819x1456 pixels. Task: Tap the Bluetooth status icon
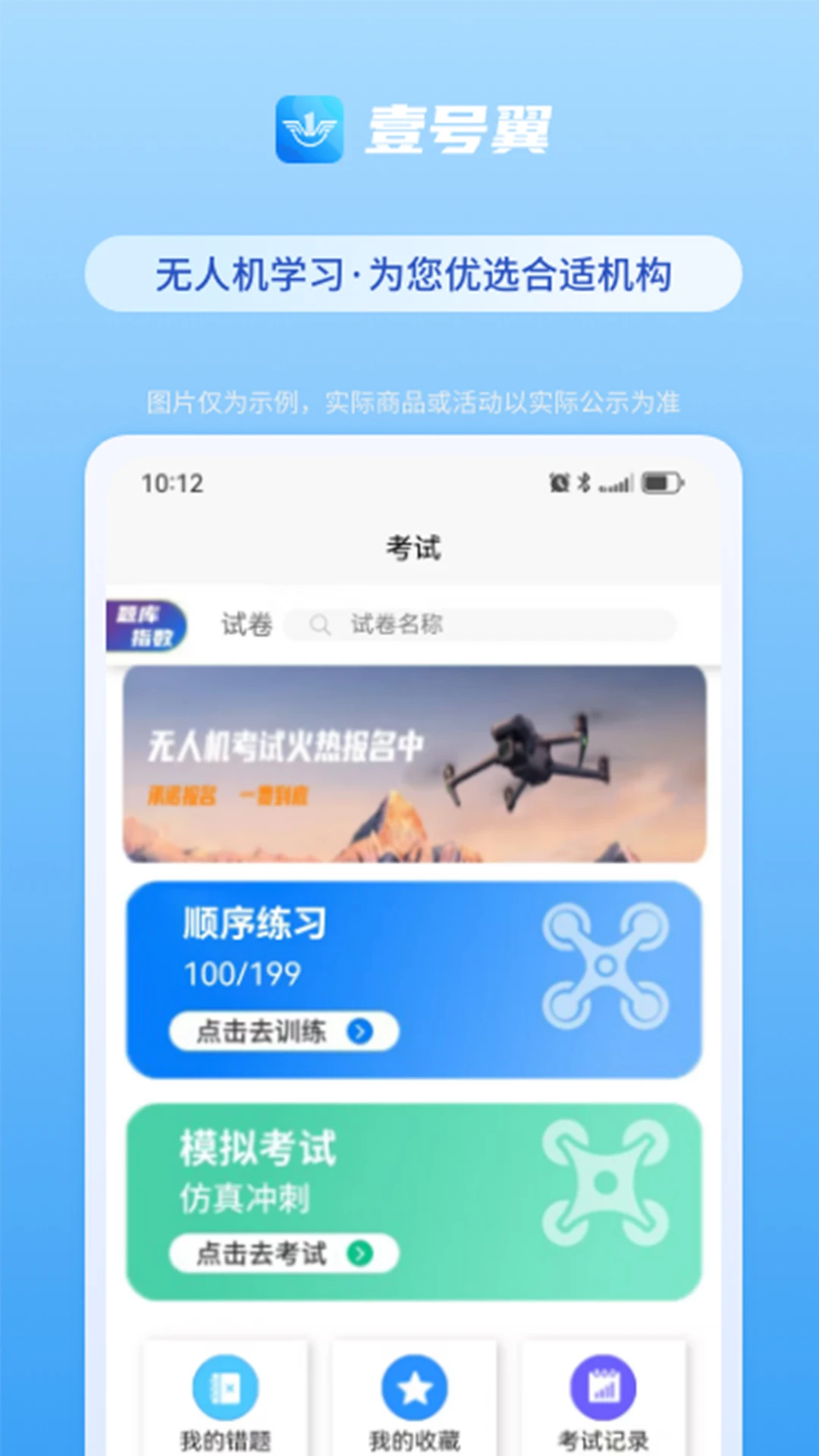[584, 484]
